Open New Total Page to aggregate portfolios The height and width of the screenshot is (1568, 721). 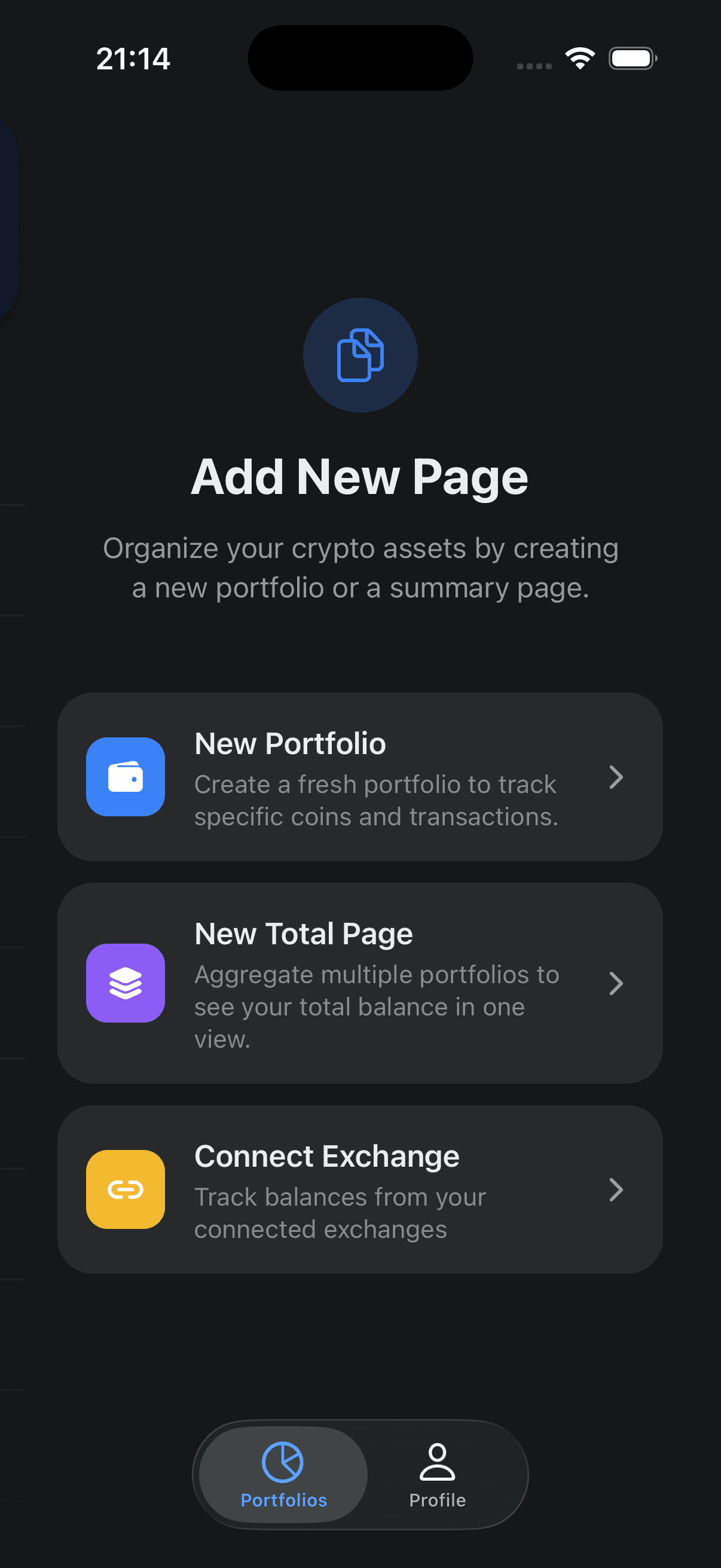point(360,984)
